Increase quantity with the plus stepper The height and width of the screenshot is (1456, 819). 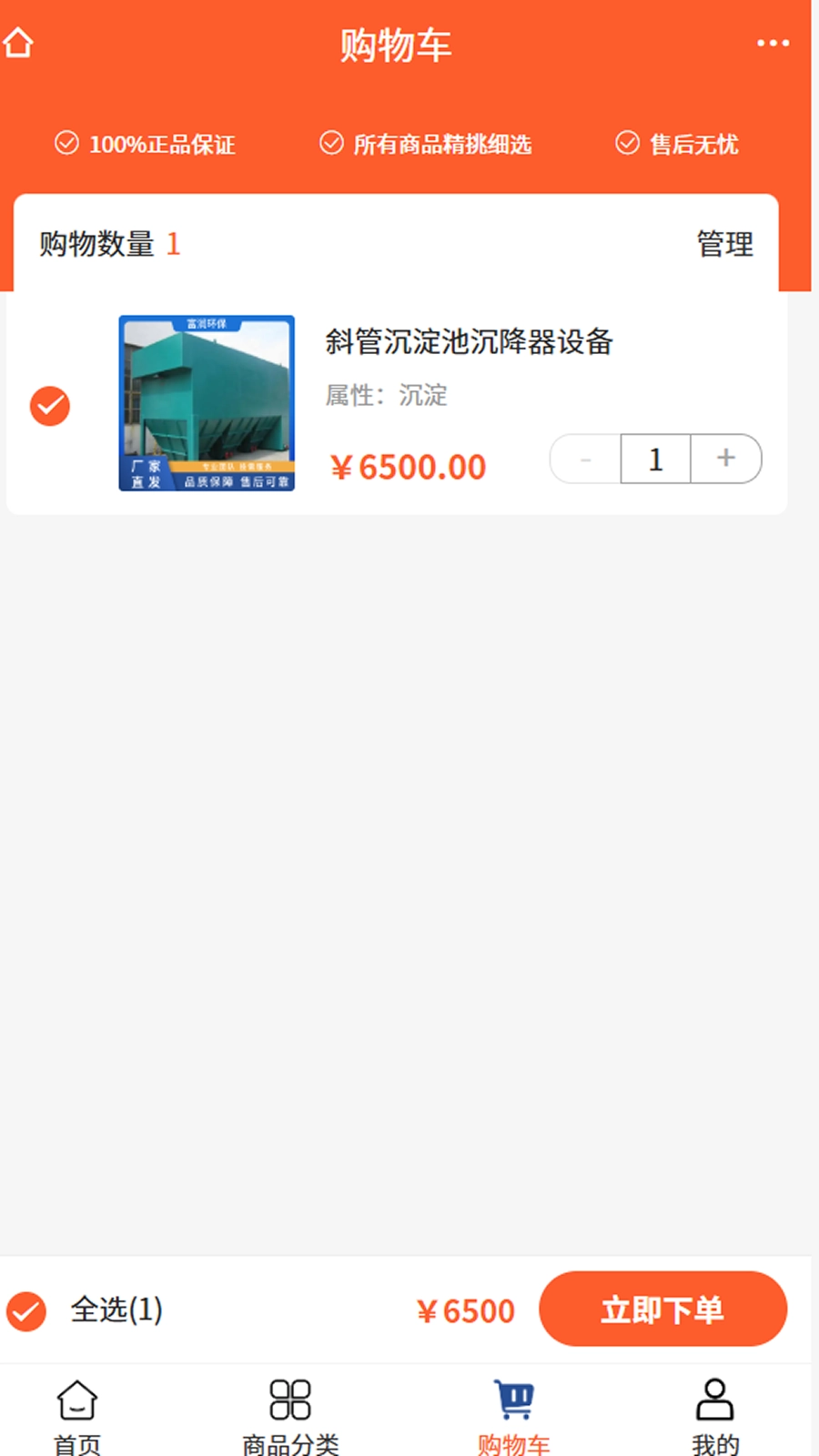[725, 460]
